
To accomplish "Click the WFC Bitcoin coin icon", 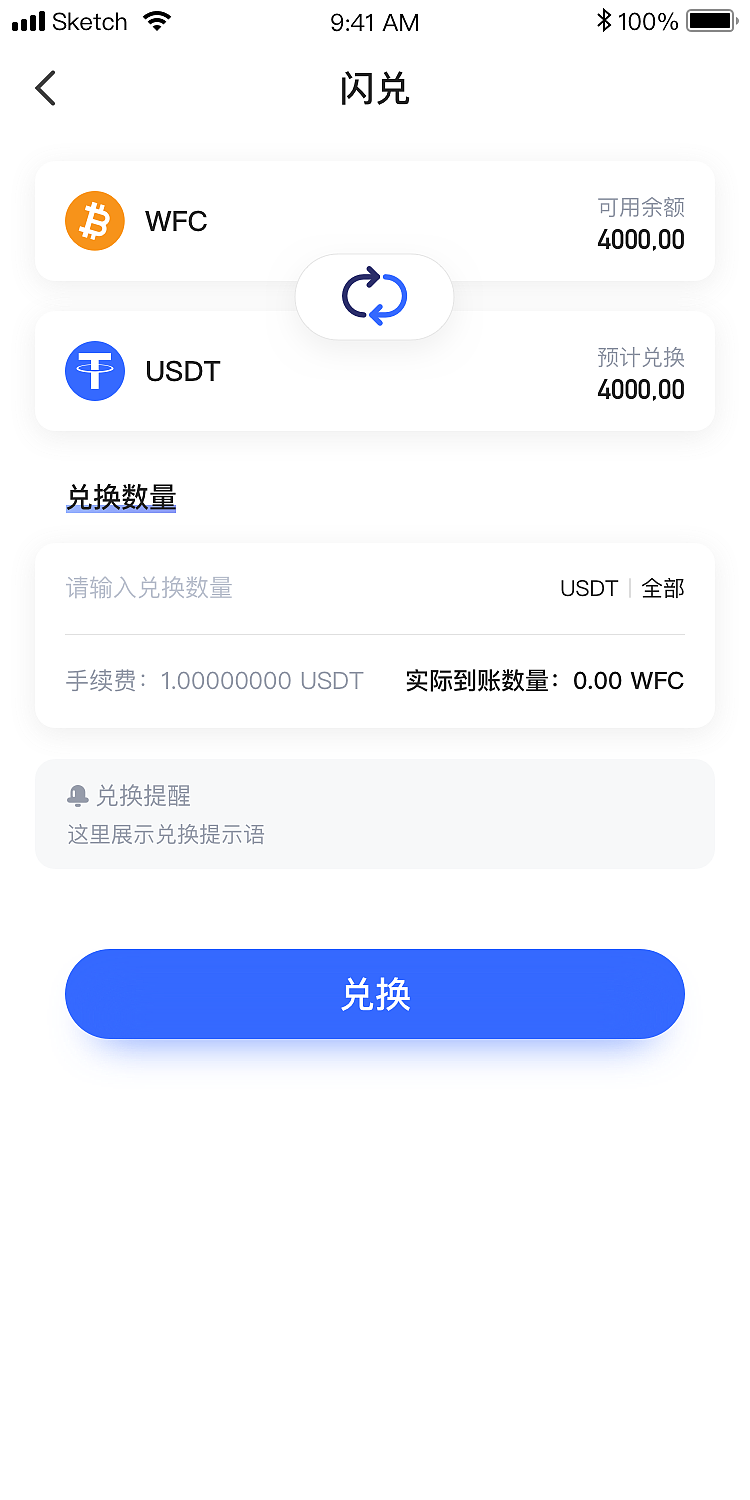I will tap(94, 220).
